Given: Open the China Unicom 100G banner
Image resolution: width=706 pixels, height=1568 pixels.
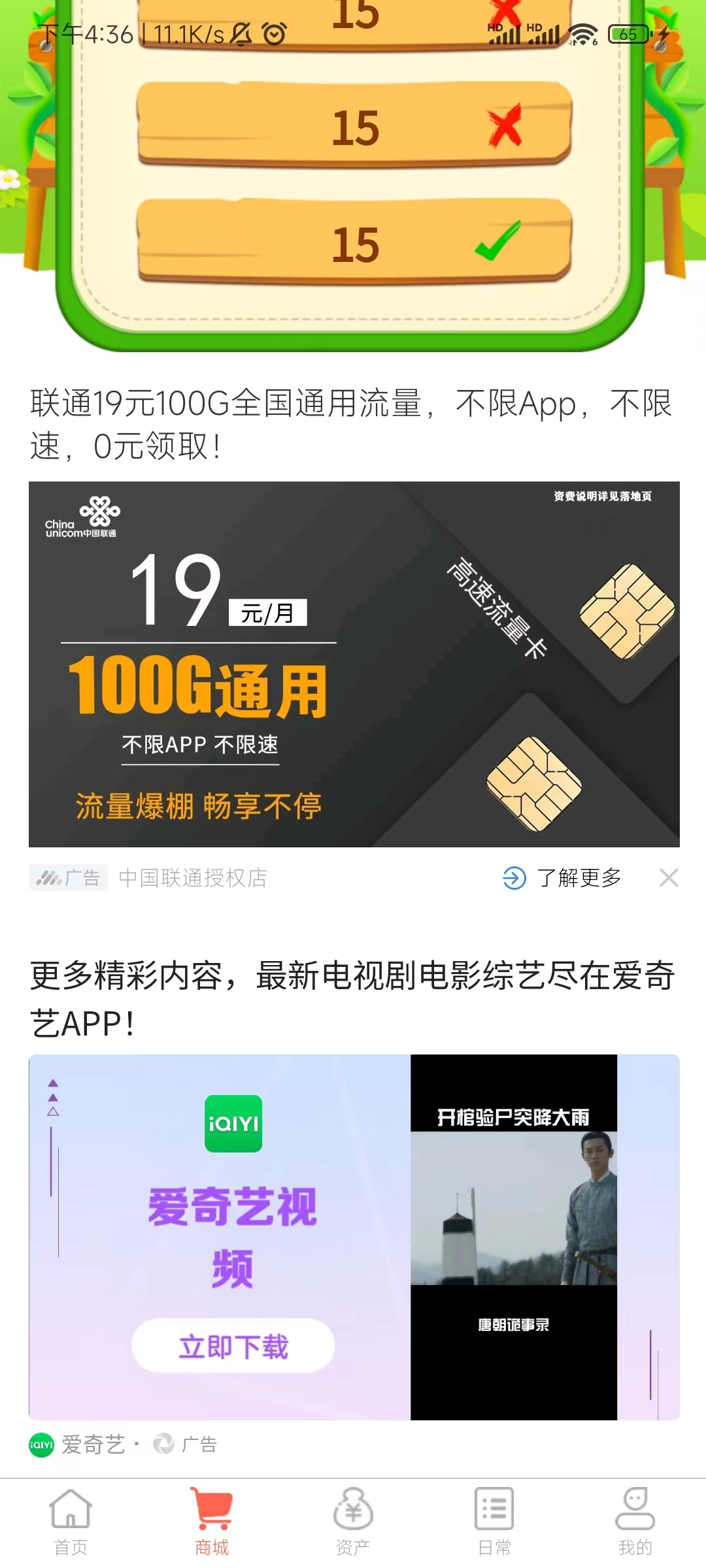Looking at the screenshot, I should 354,664.
